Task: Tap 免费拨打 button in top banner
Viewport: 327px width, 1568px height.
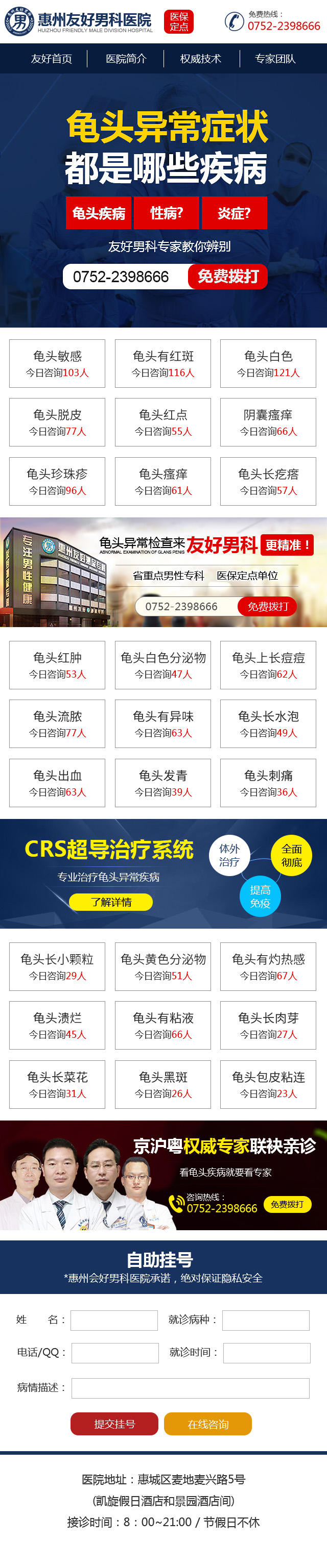Action: coord(227,277)
